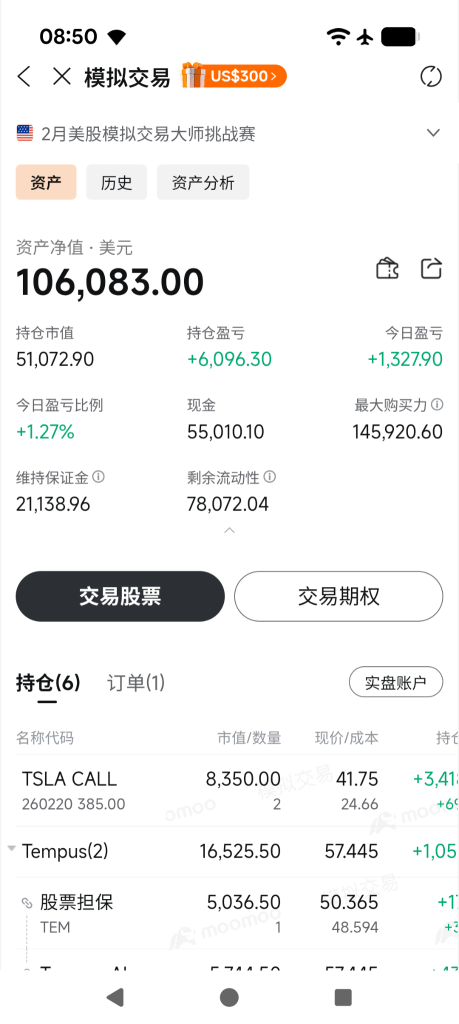
Task: Collapse the asset details with the up chevron
Action: pos(229,530)
